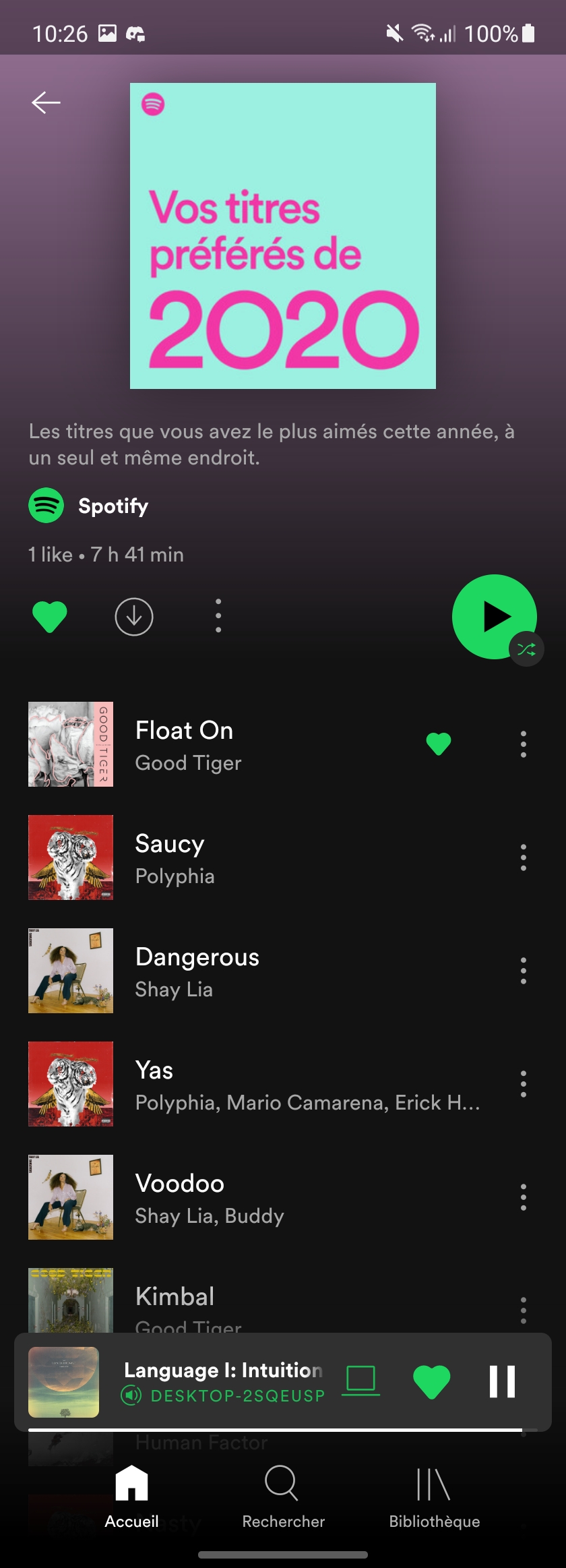The height and width of the screenshot is (1568, 566).
Task: Open more options for Float On
Action: pyautogui.click(x=524, y=744)
